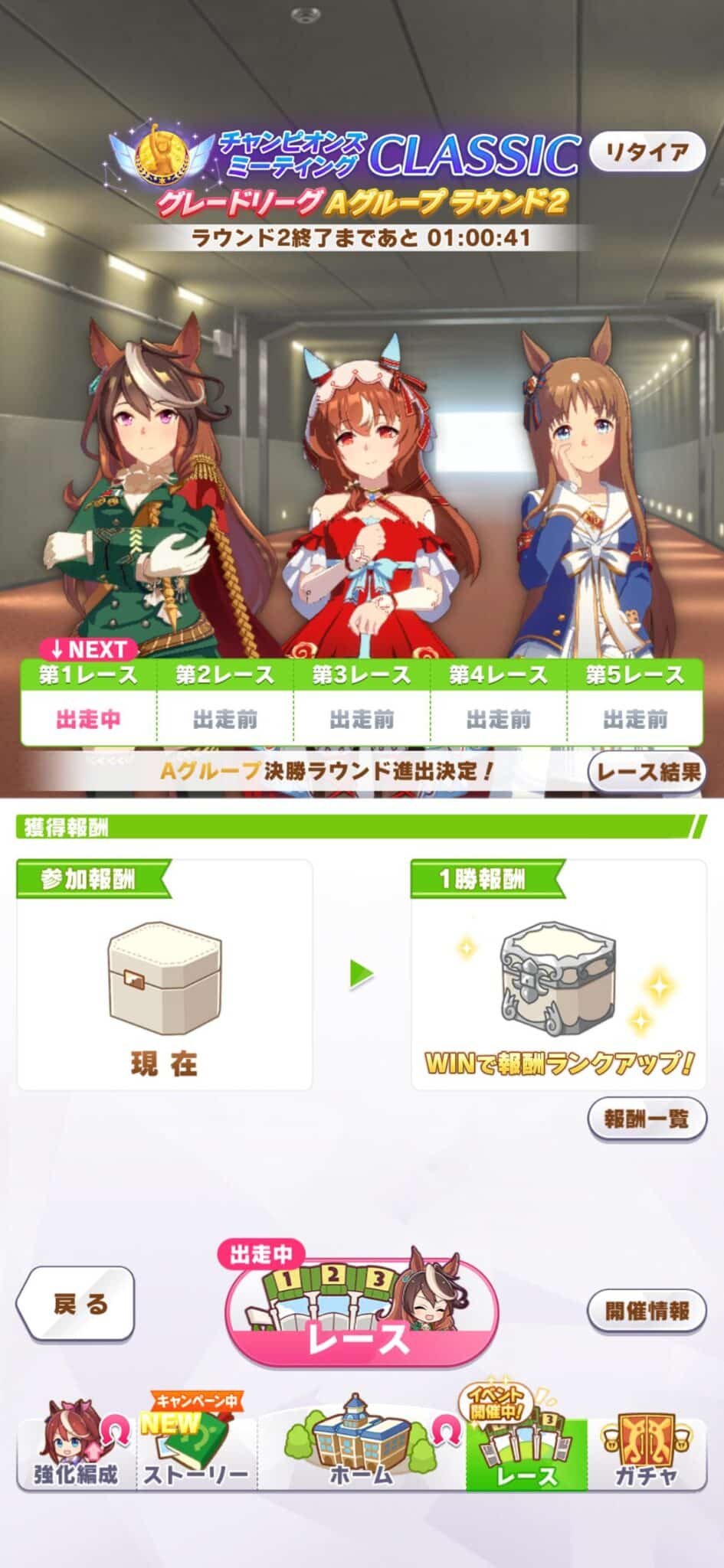724x1568 pixels.
Task: Open レース結果 race results
Action: 647,771
